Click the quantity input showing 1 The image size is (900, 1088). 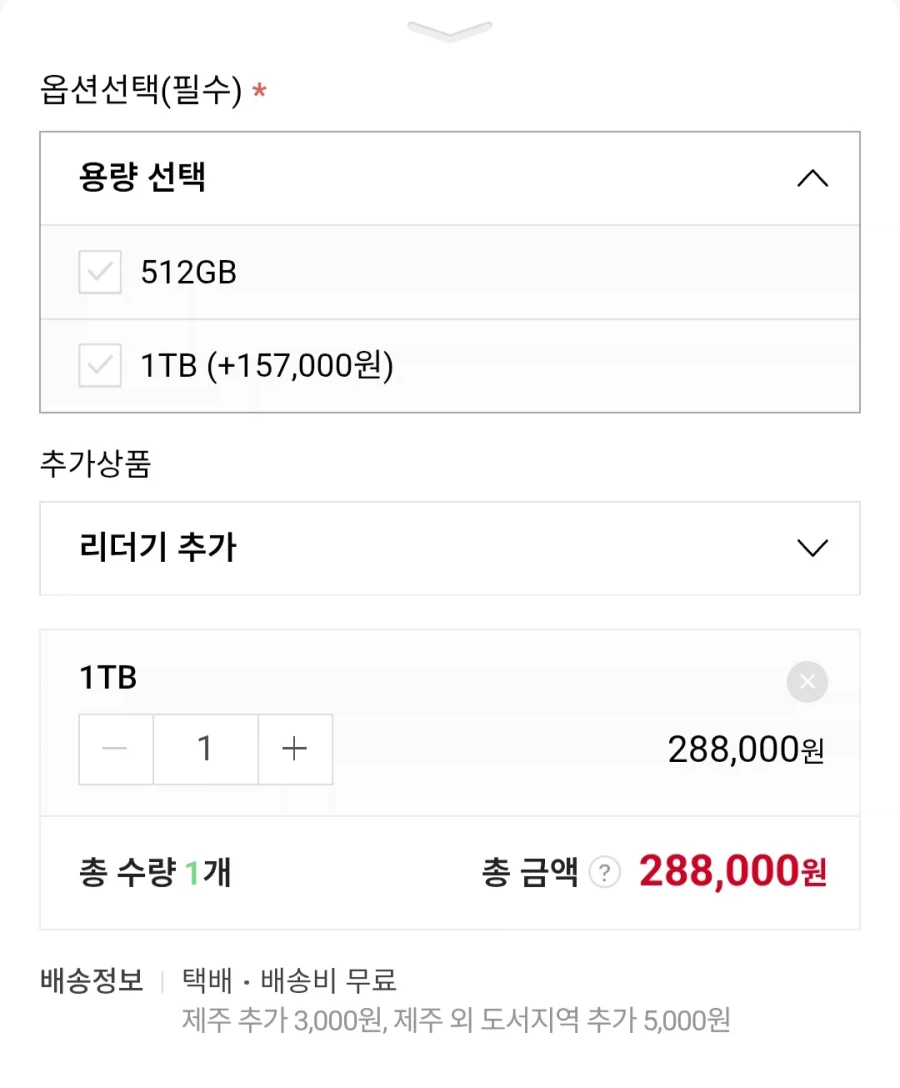tap(204, 749)
